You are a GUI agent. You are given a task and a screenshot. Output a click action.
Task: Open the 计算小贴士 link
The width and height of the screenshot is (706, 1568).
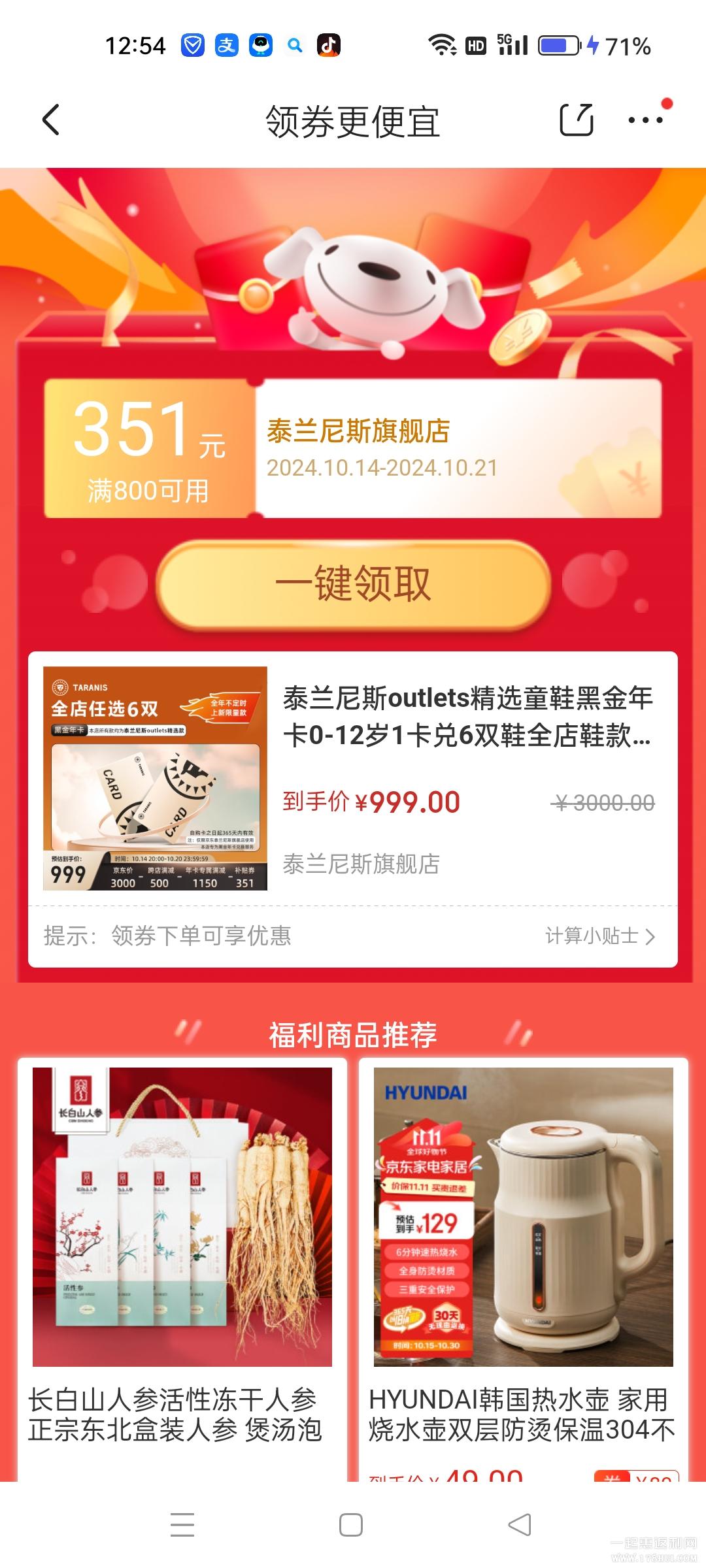click(x=599, y=936)
